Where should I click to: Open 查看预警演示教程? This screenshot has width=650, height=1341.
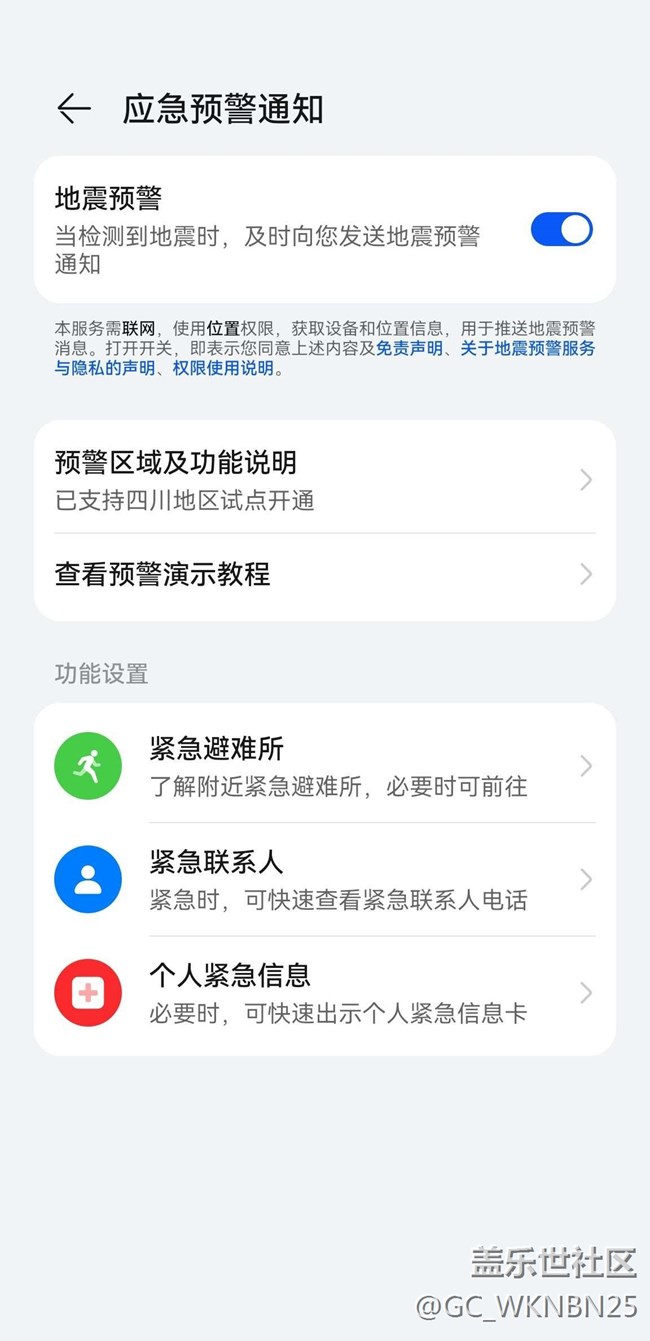tap(324, 574)
